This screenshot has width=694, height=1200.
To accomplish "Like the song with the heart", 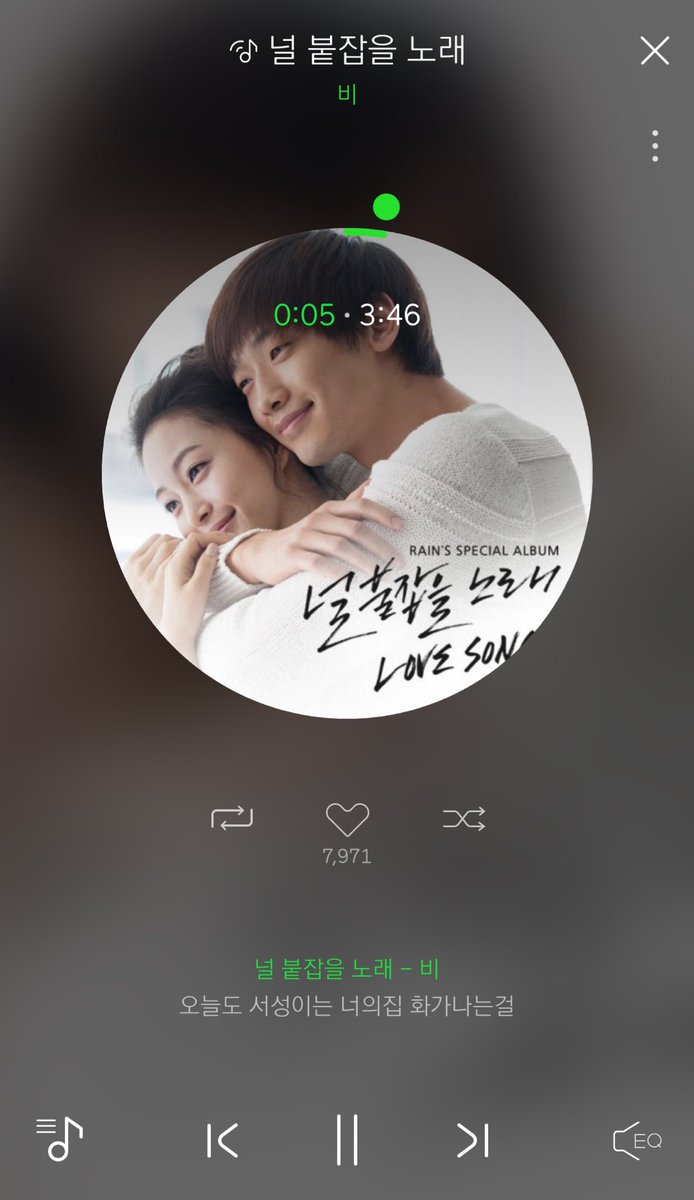I will (x=347, y=820).
